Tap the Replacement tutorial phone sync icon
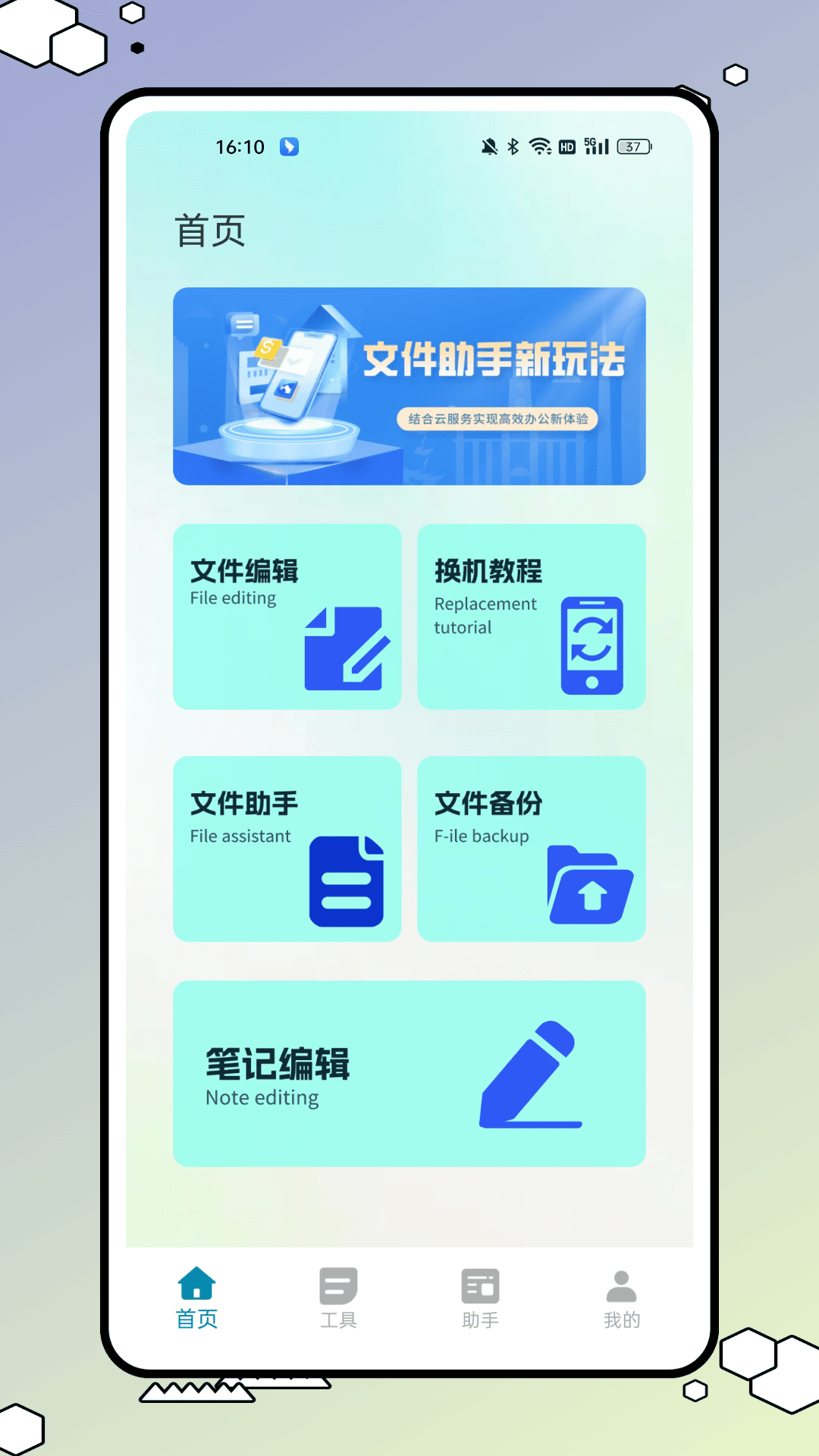 click(593, 645)
